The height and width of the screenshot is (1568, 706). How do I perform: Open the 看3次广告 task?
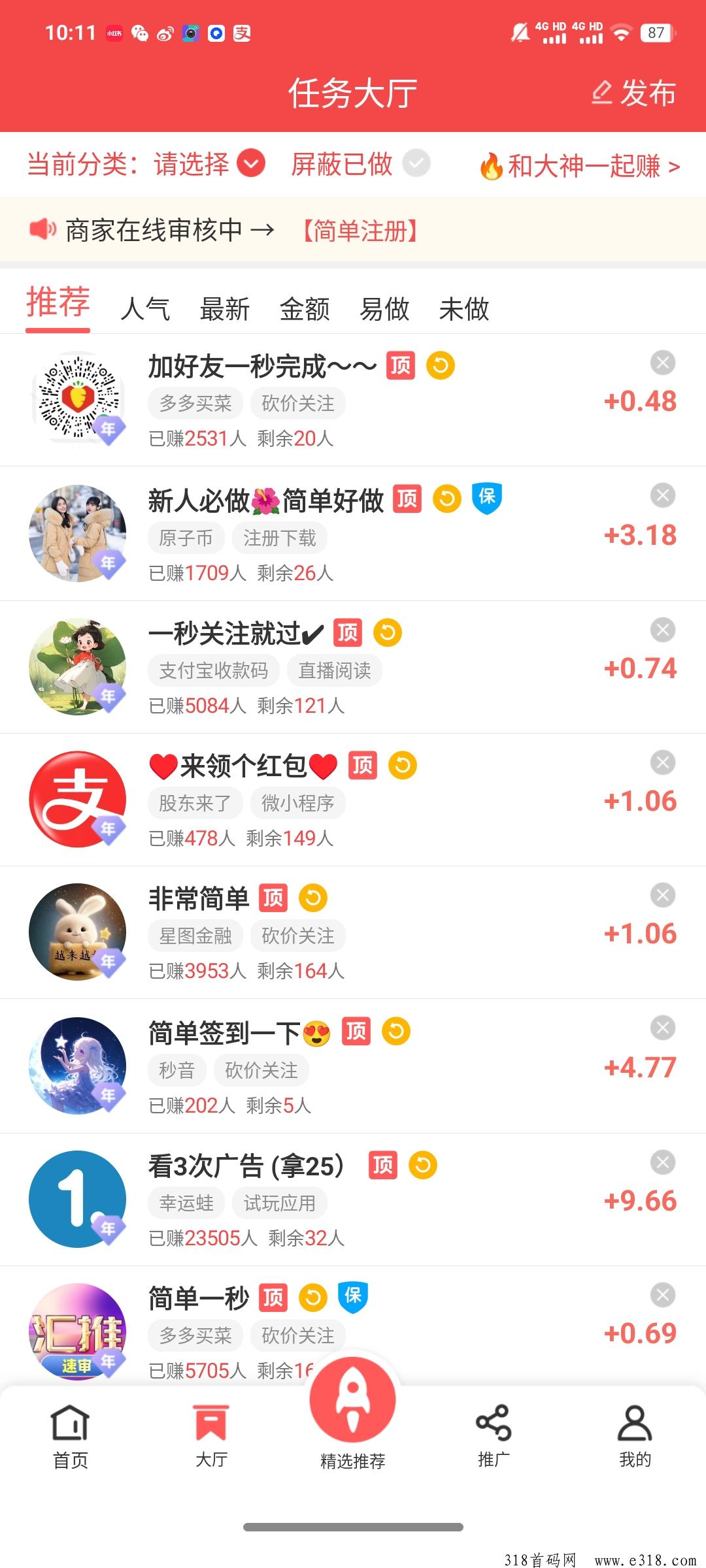click(245, 1166)
